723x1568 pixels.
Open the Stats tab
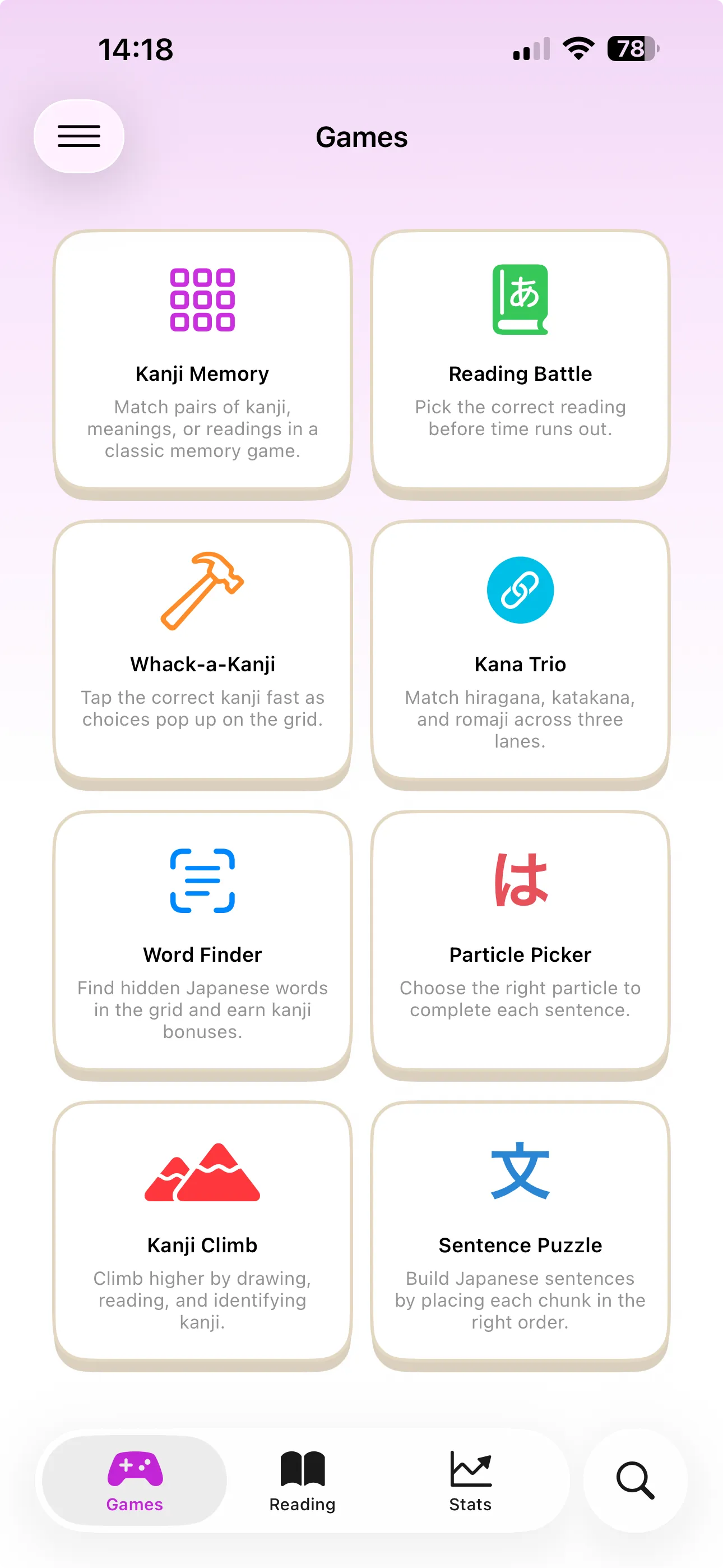point(470,1481)
